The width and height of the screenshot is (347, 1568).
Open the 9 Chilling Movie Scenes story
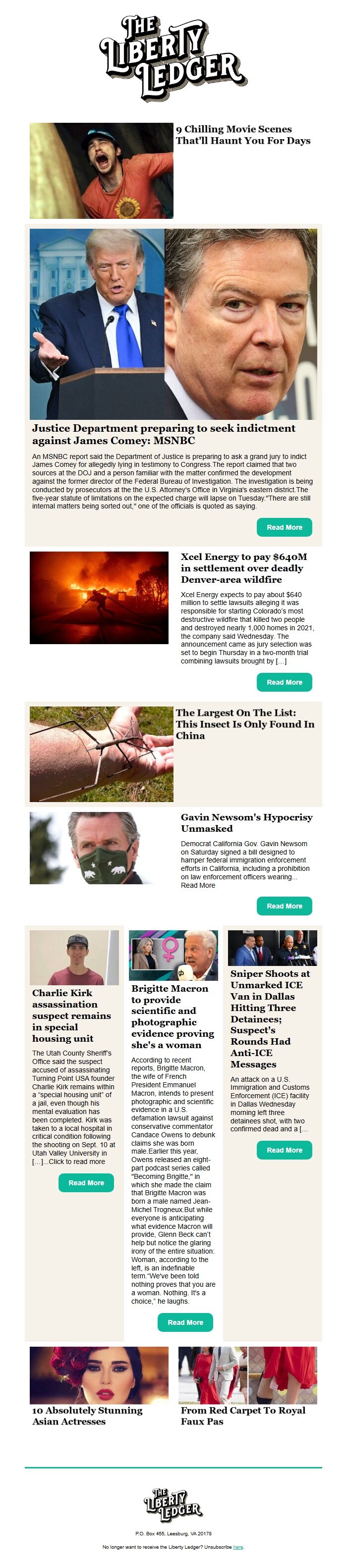tap(243, 135)
